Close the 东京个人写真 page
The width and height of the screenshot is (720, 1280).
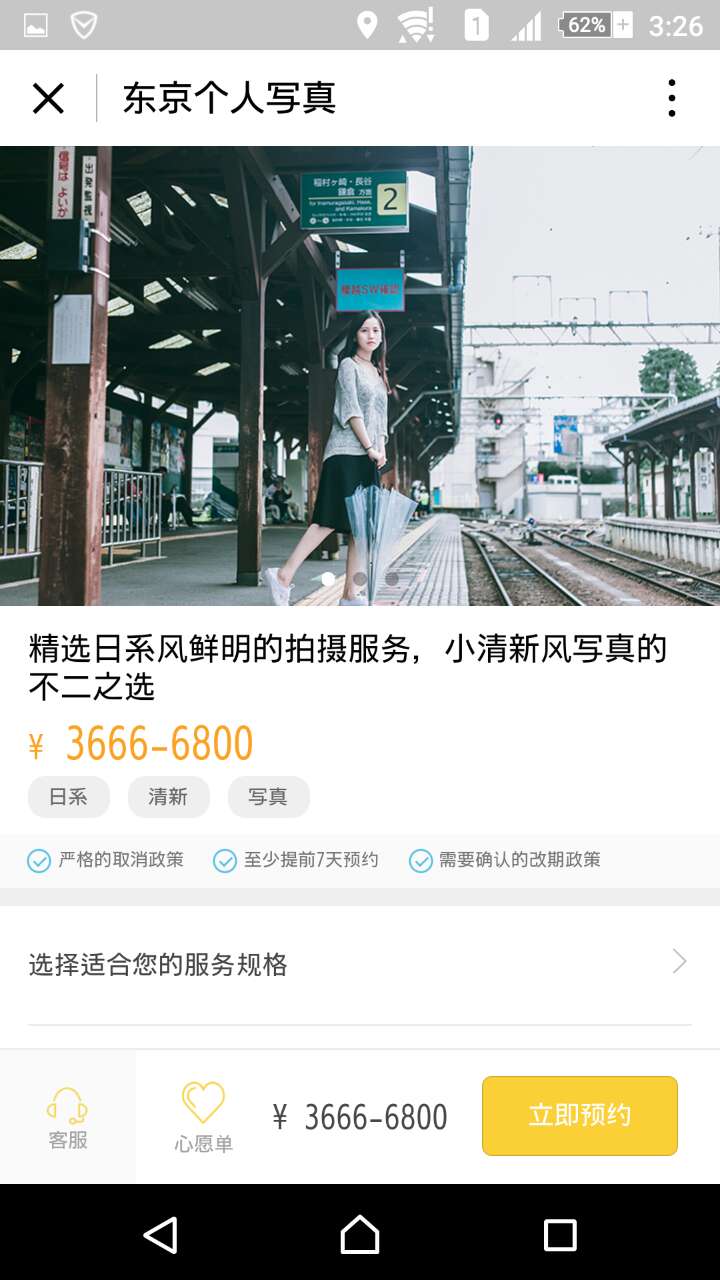48,99
